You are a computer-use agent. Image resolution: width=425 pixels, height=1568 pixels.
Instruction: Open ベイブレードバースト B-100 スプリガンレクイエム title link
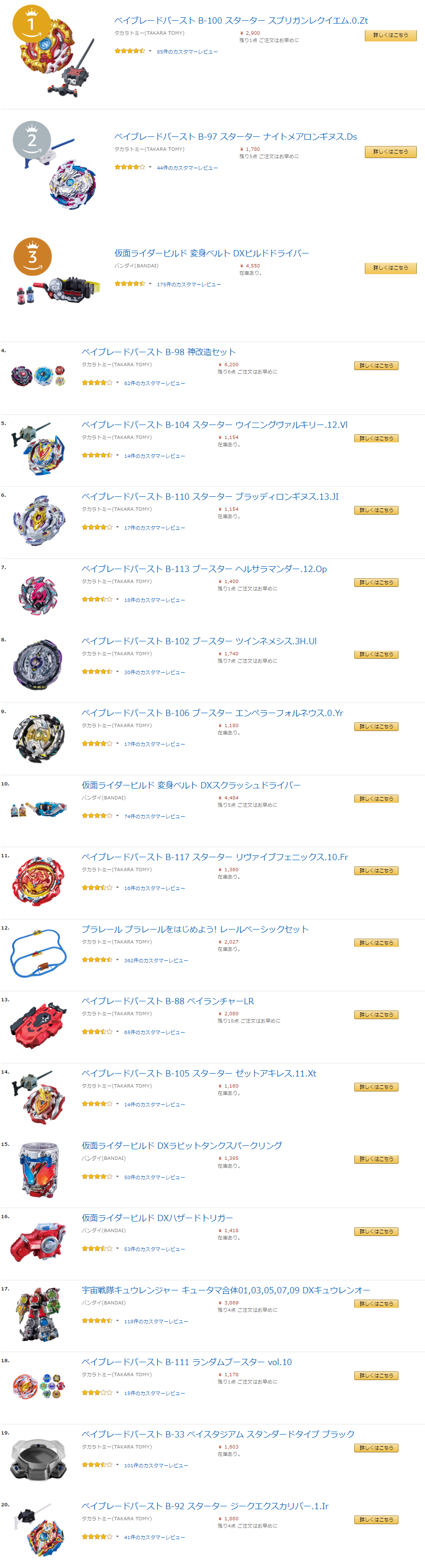[241, 21]
